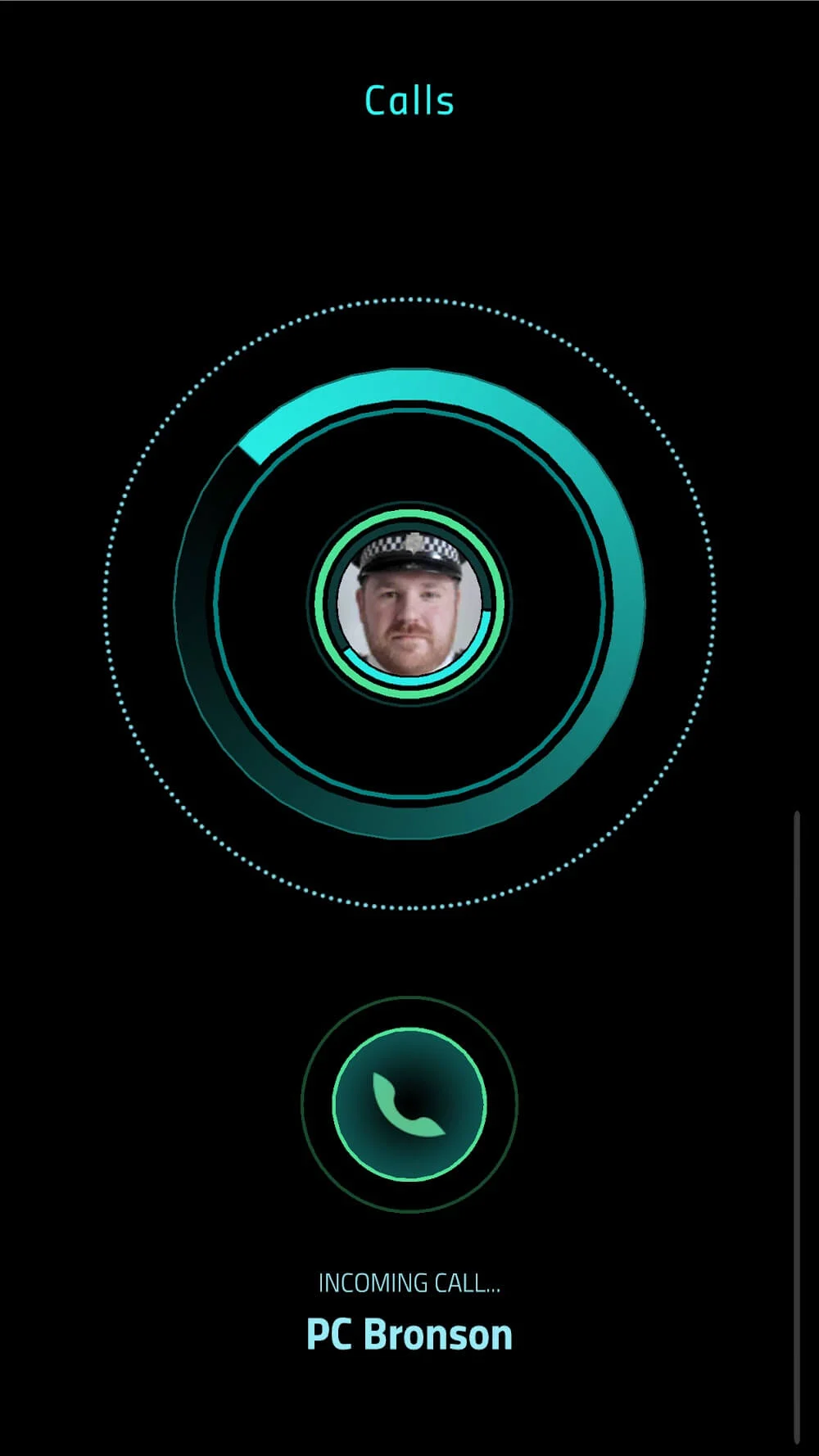Answer the incoming call from PC Bronson
Image resolution: width=819 pixels, height=1456 pixels.
[409, 1103]
